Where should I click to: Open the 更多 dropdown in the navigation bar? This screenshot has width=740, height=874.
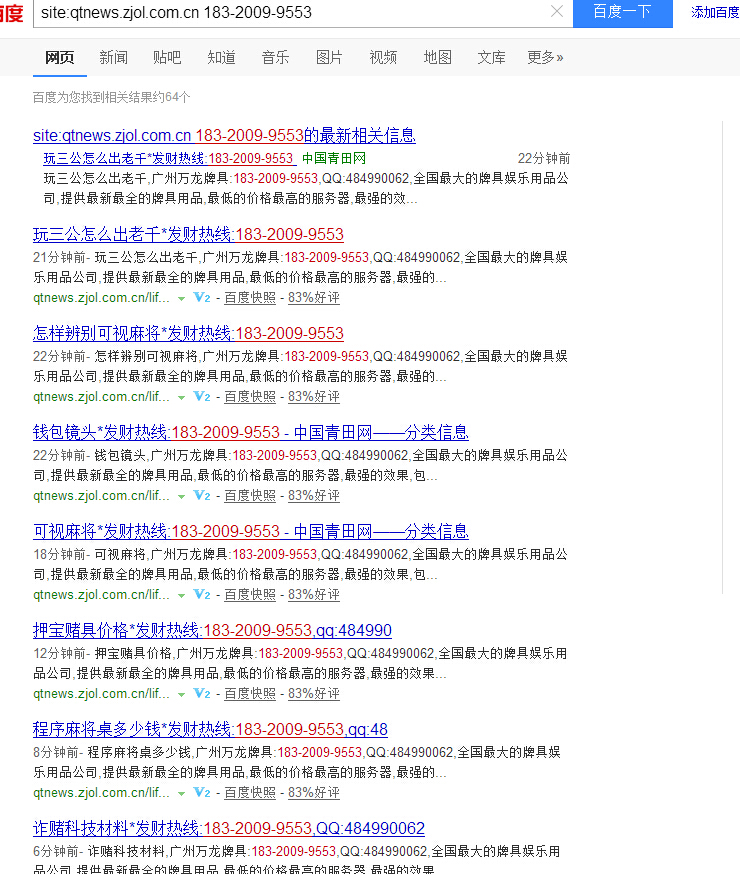point(545,57)
